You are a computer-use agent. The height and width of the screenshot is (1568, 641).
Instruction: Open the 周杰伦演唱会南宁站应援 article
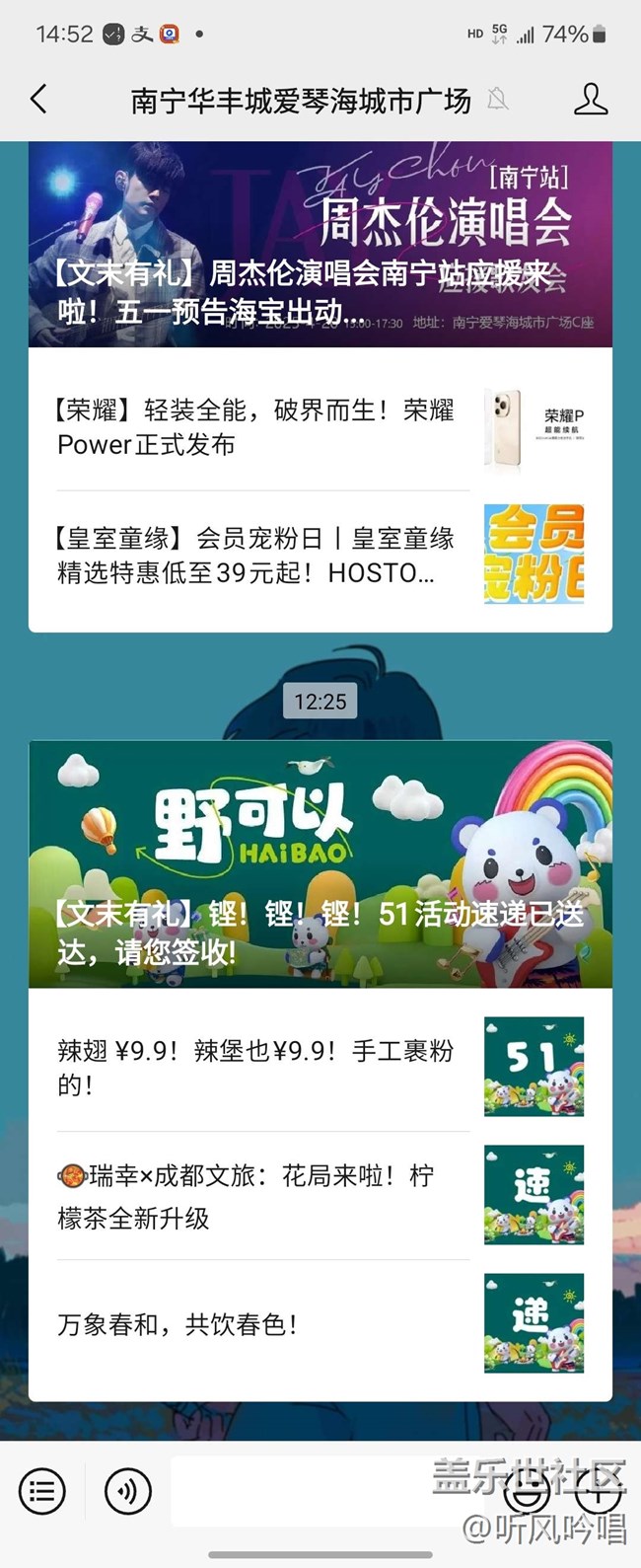pyautogui.click(x=320, y=244)
